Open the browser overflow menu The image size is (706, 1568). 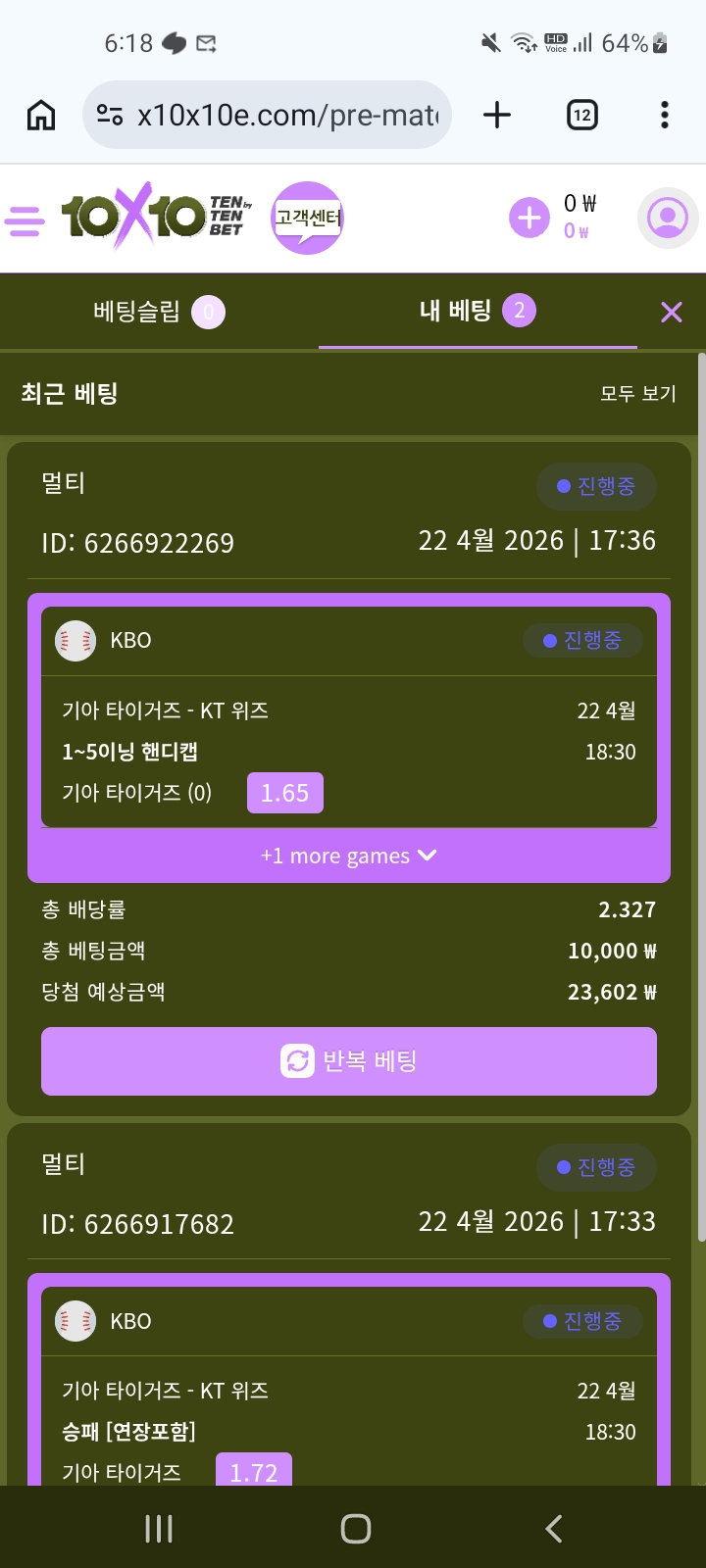coord(665,116)
